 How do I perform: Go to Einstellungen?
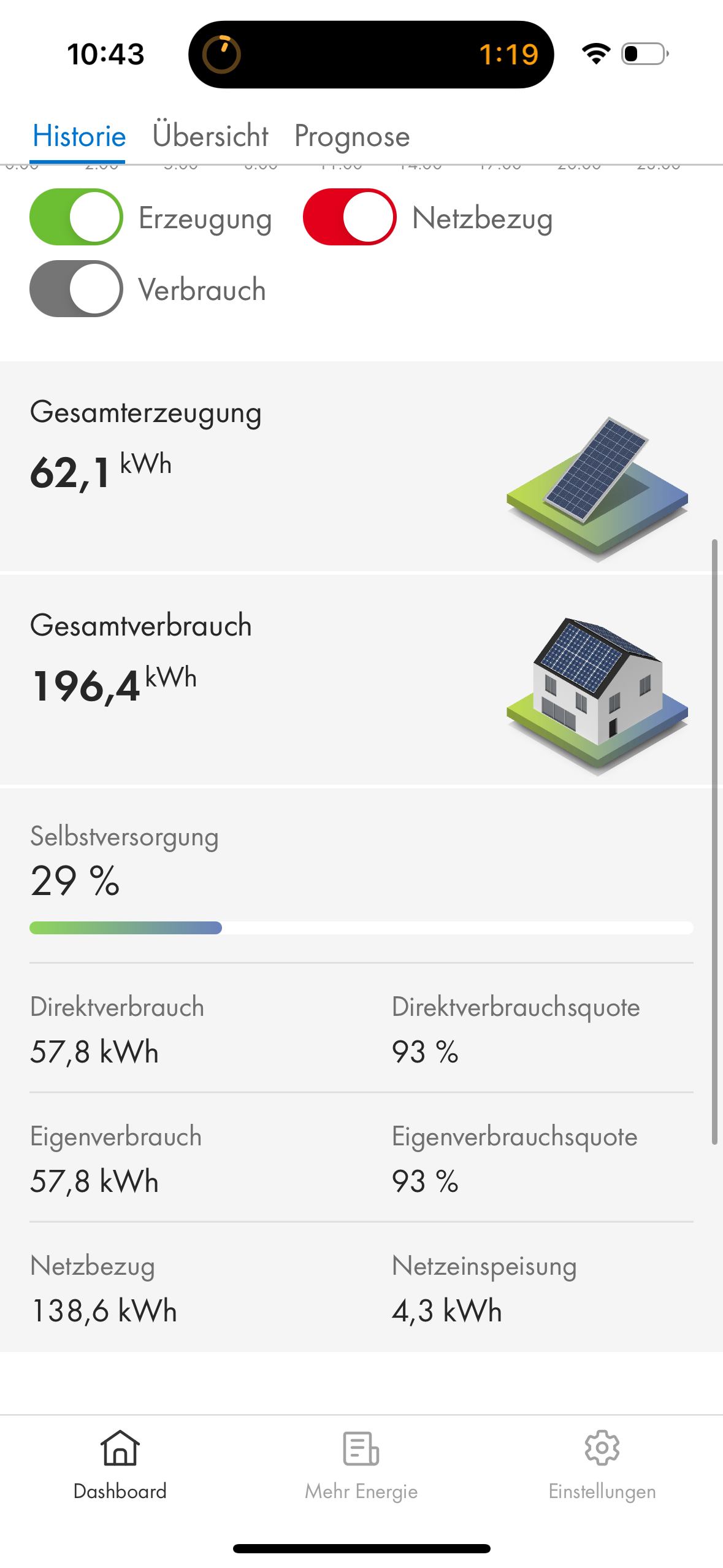point(602,1464)
